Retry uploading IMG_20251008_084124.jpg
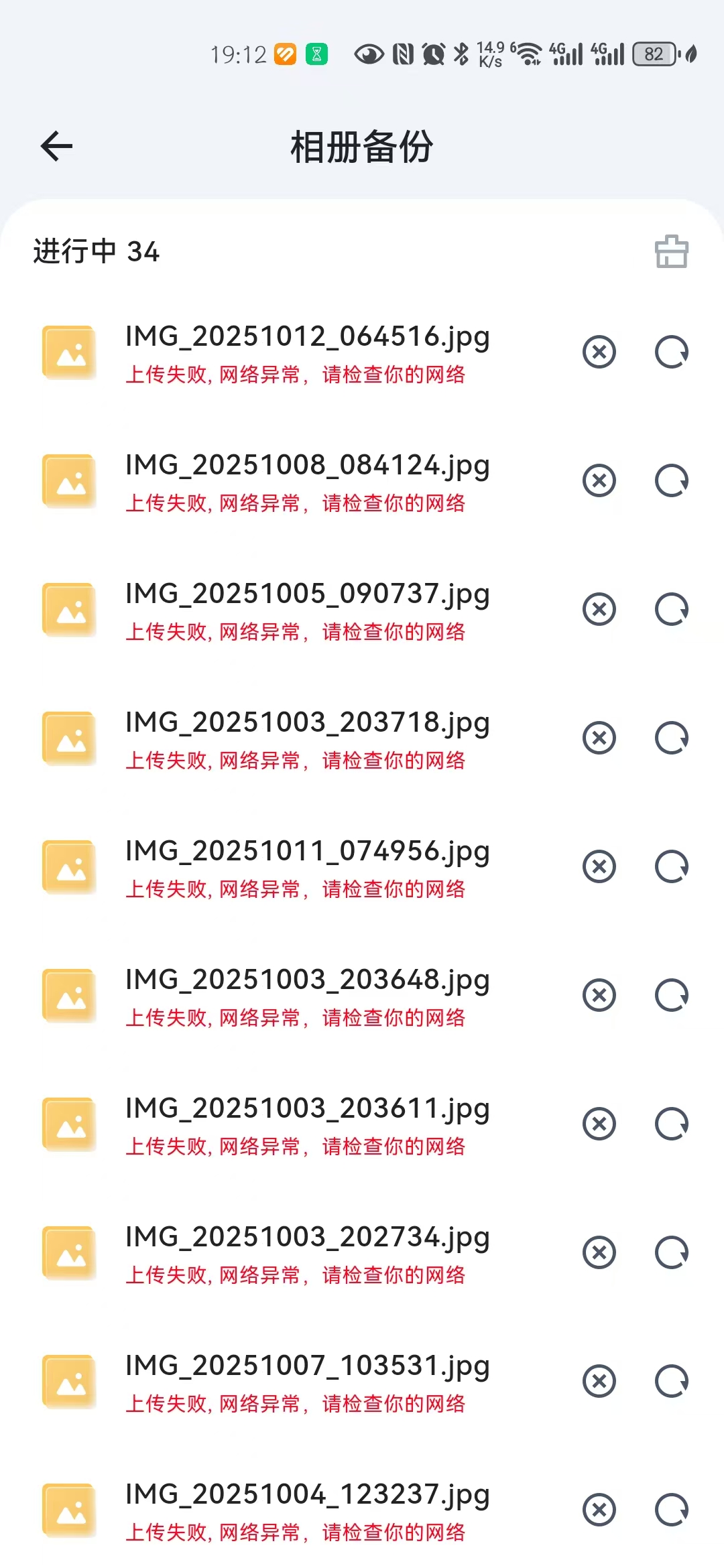 [x=672, y=481]
